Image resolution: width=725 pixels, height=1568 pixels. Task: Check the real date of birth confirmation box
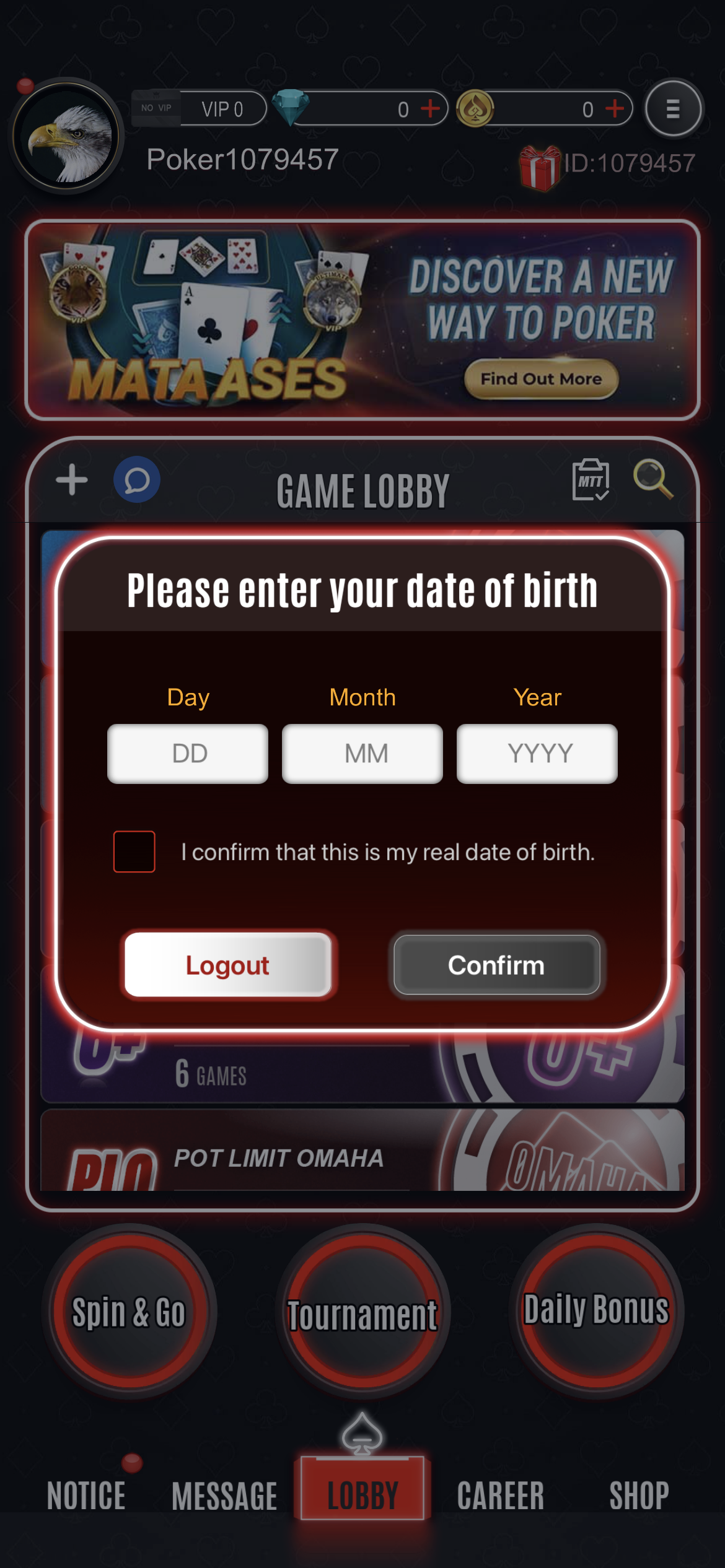point(134,852)
